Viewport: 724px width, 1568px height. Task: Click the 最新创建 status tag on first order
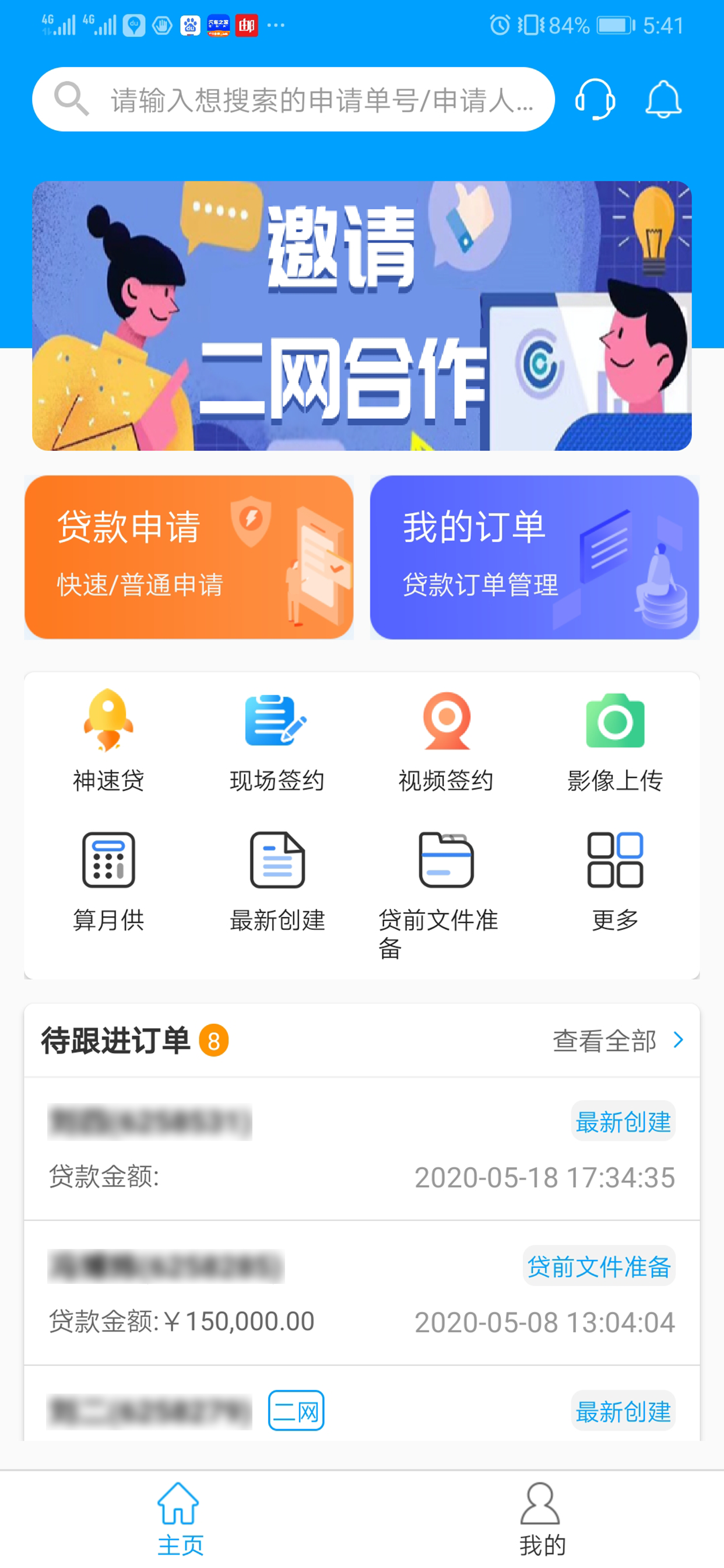click(x=623, y=1122)
